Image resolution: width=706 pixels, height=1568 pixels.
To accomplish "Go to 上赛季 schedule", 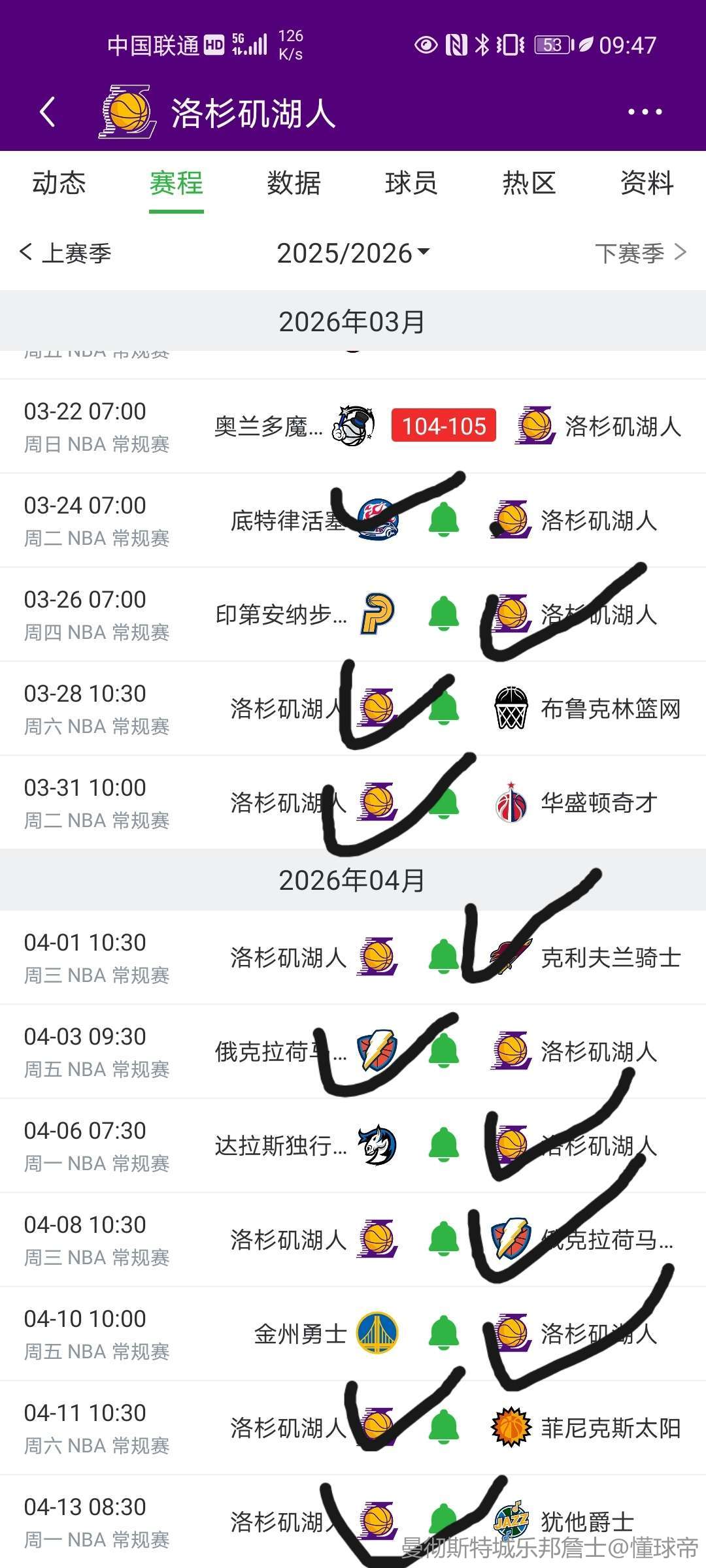I will (x=65, y=253).
